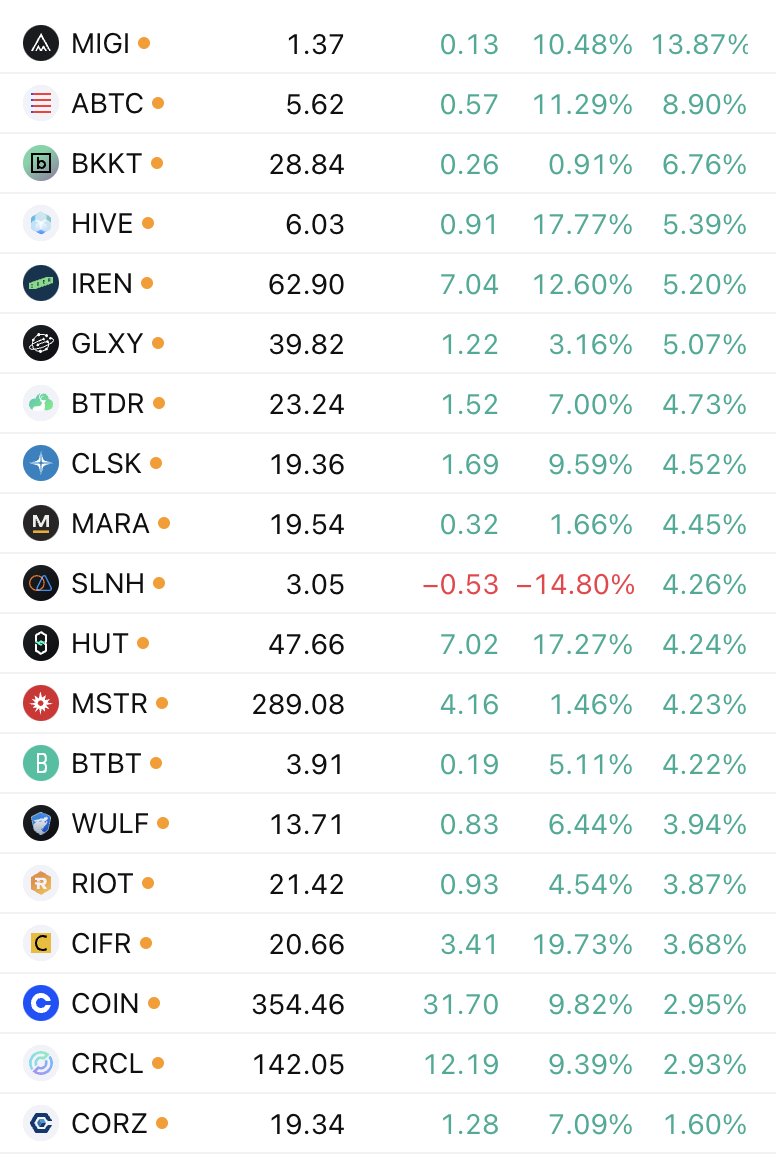Open CORZ stock details
Screen dimensions: 776x1158
(x=109, y=1124)
